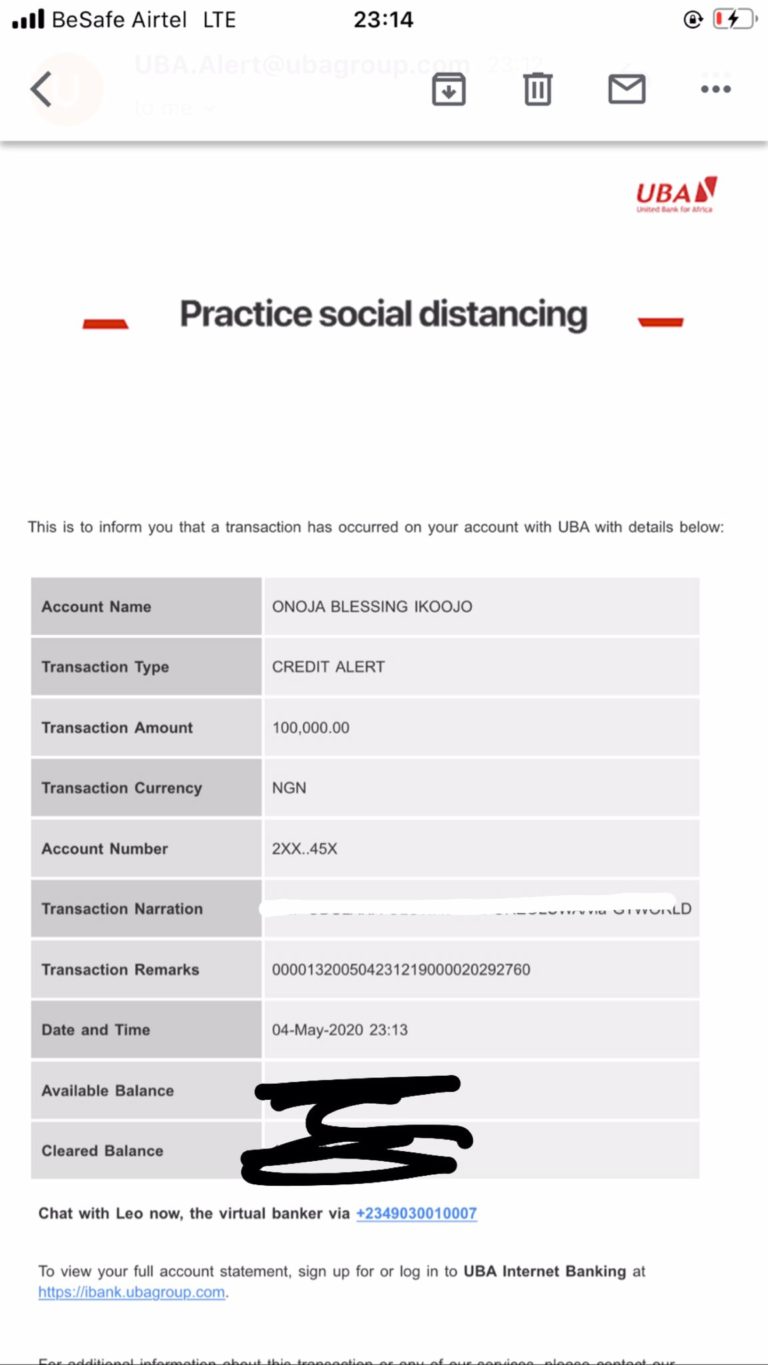Open the ibank.ubagroup.com link
This screenshot has height=1365, width=768.
pos(131,1292)
